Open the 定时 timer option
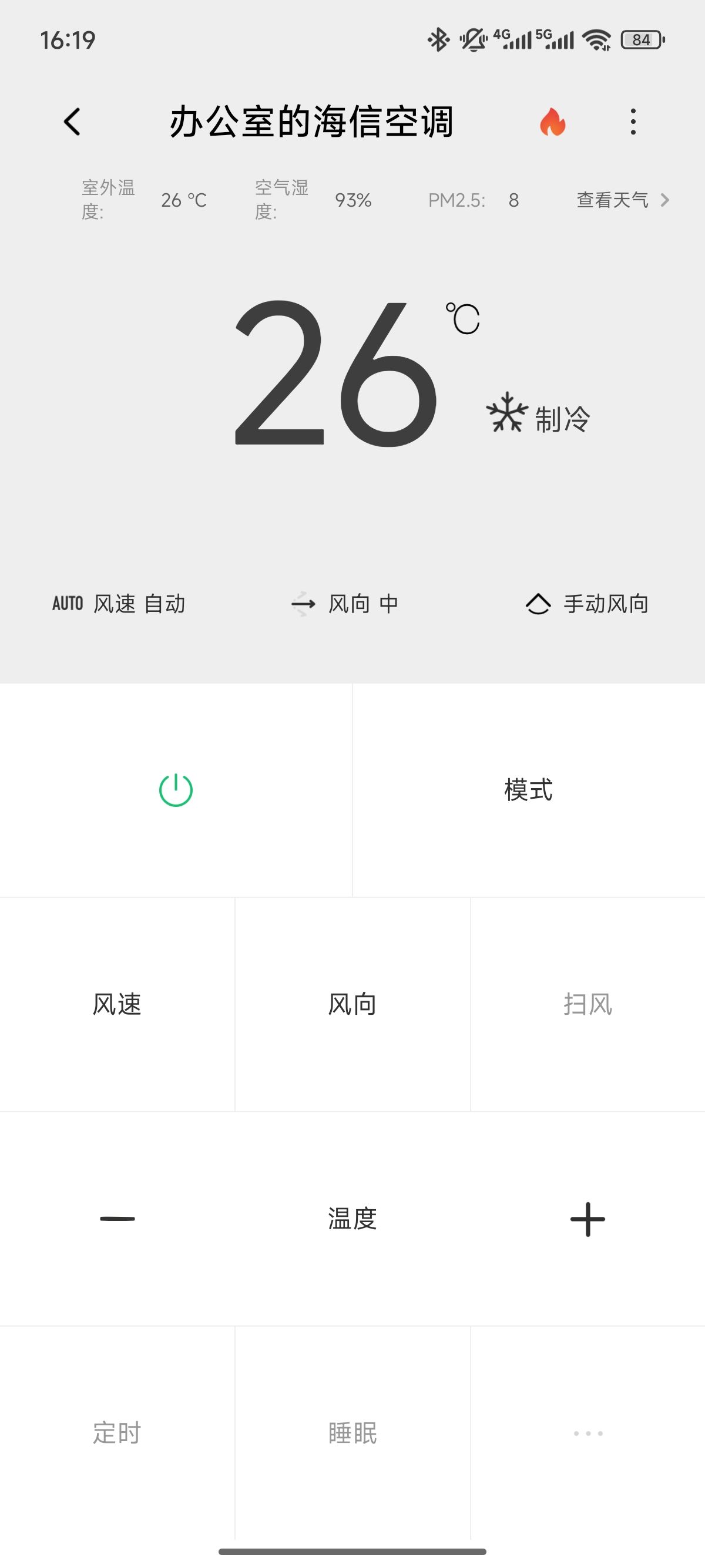Viewport: 705px width, 1568px height. [117, 1433]
